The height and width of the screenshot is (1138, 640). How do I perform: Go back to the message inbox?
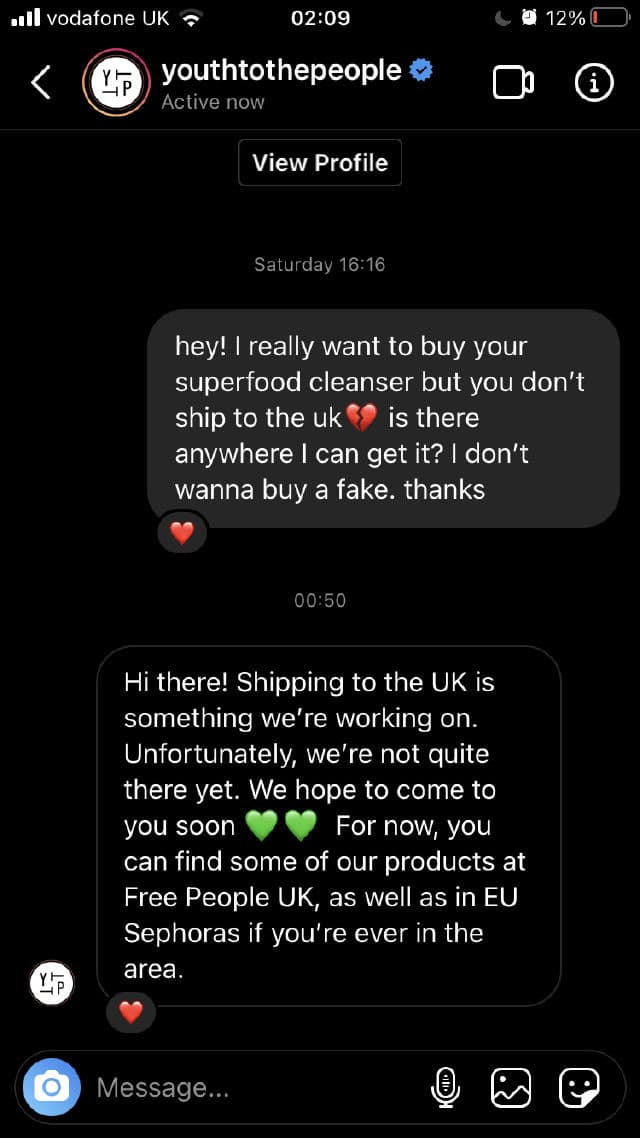[x=41, y=83]
